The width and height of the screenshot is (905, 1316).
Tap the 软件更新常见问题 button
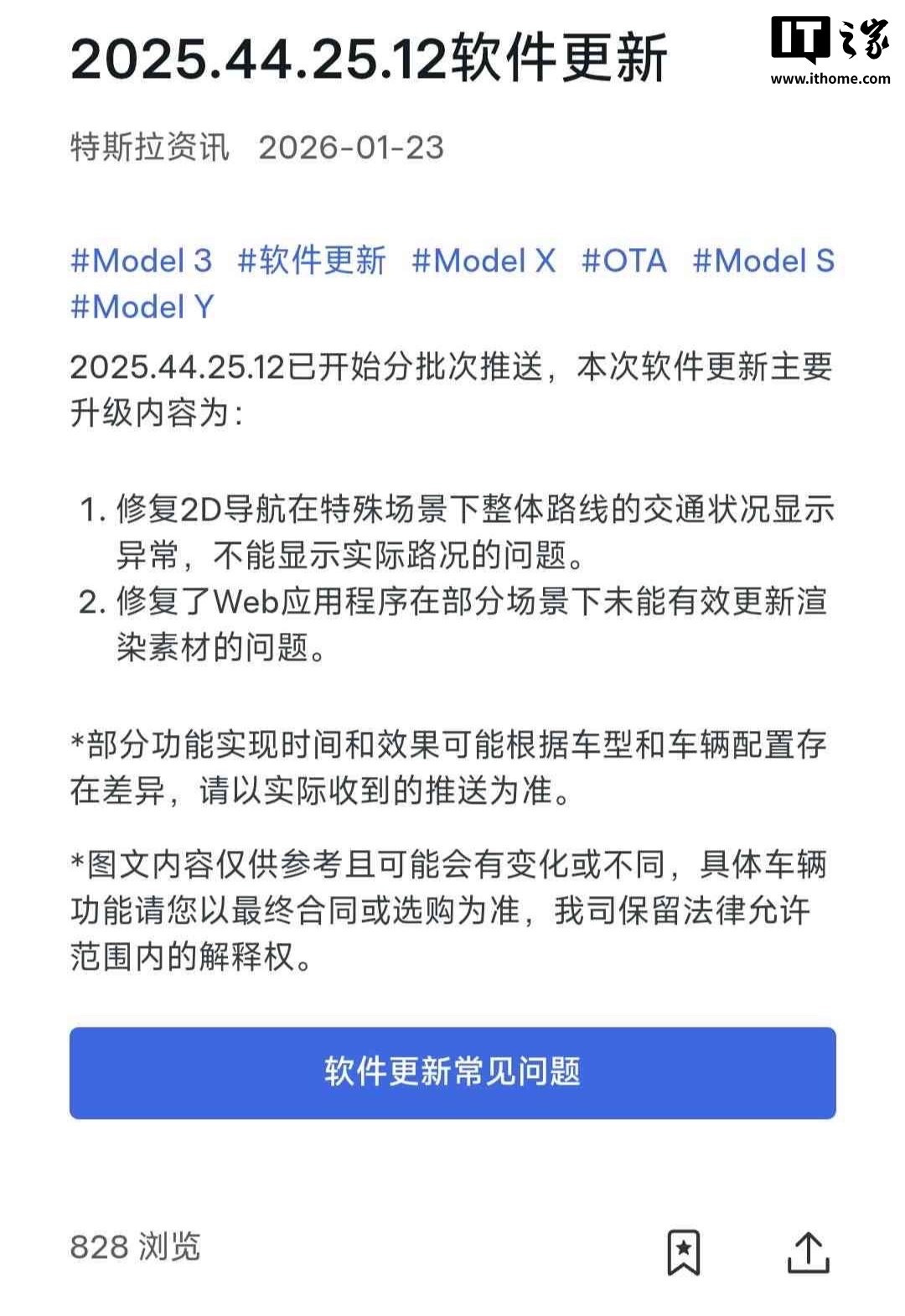pyautogui.click(x=452, y=1072)
